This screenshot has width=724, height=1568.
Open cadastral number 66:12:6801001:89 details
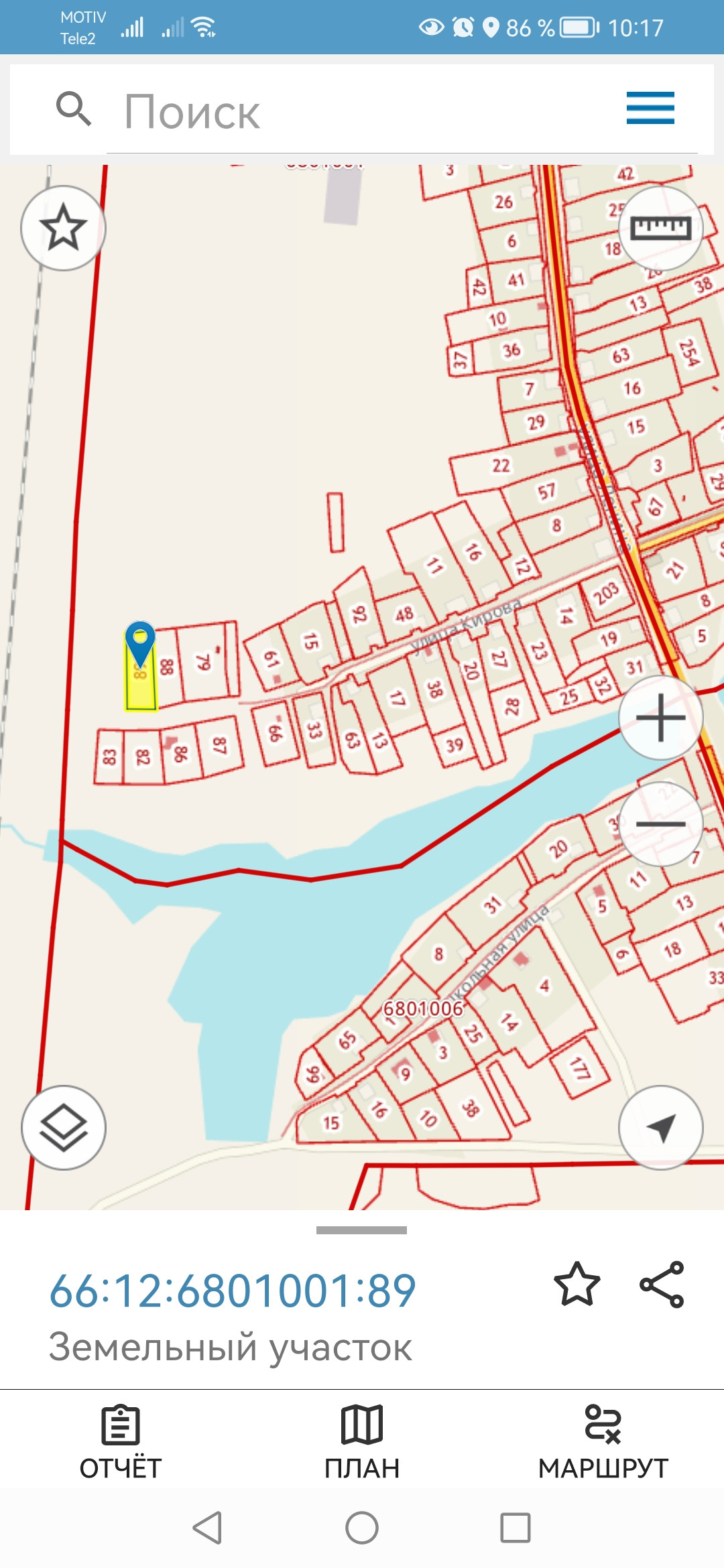[x=233, y=1291]
